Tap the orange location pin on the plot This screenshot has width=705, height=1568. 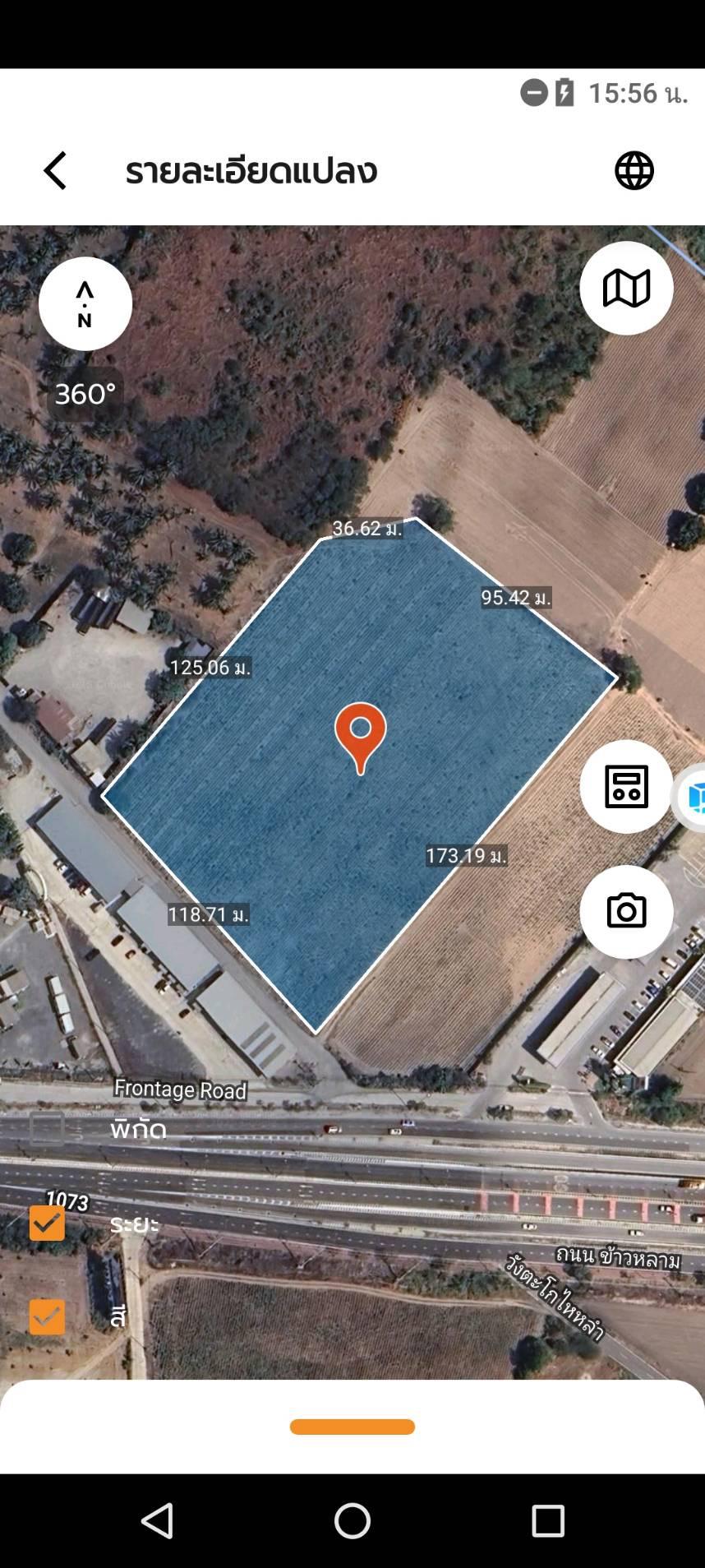(361, 738)
